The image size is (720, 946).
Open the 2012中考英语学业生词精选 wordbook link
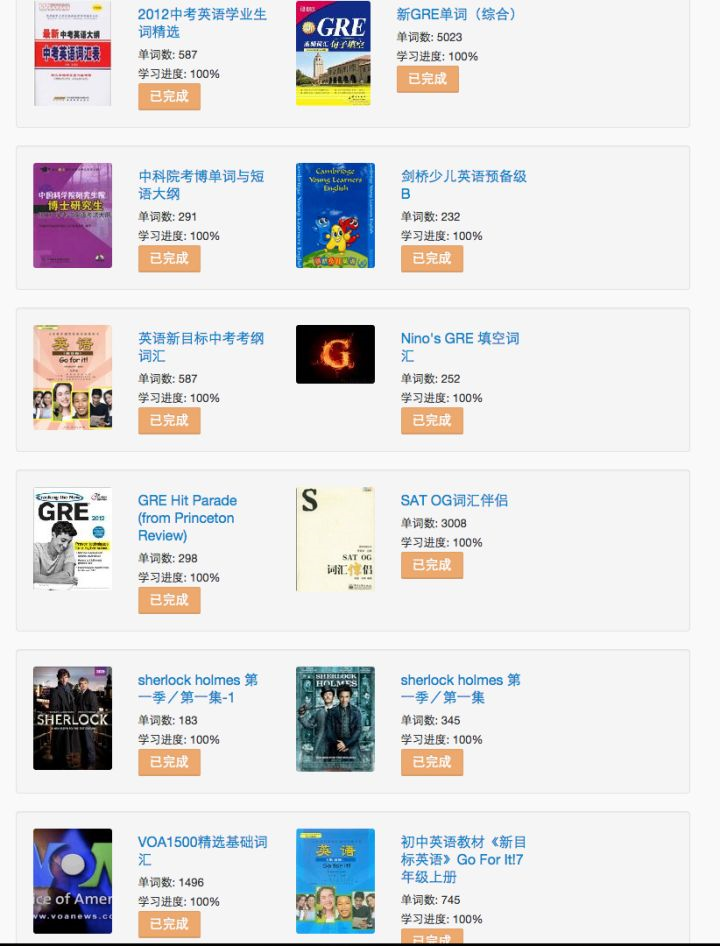[202, 23]
